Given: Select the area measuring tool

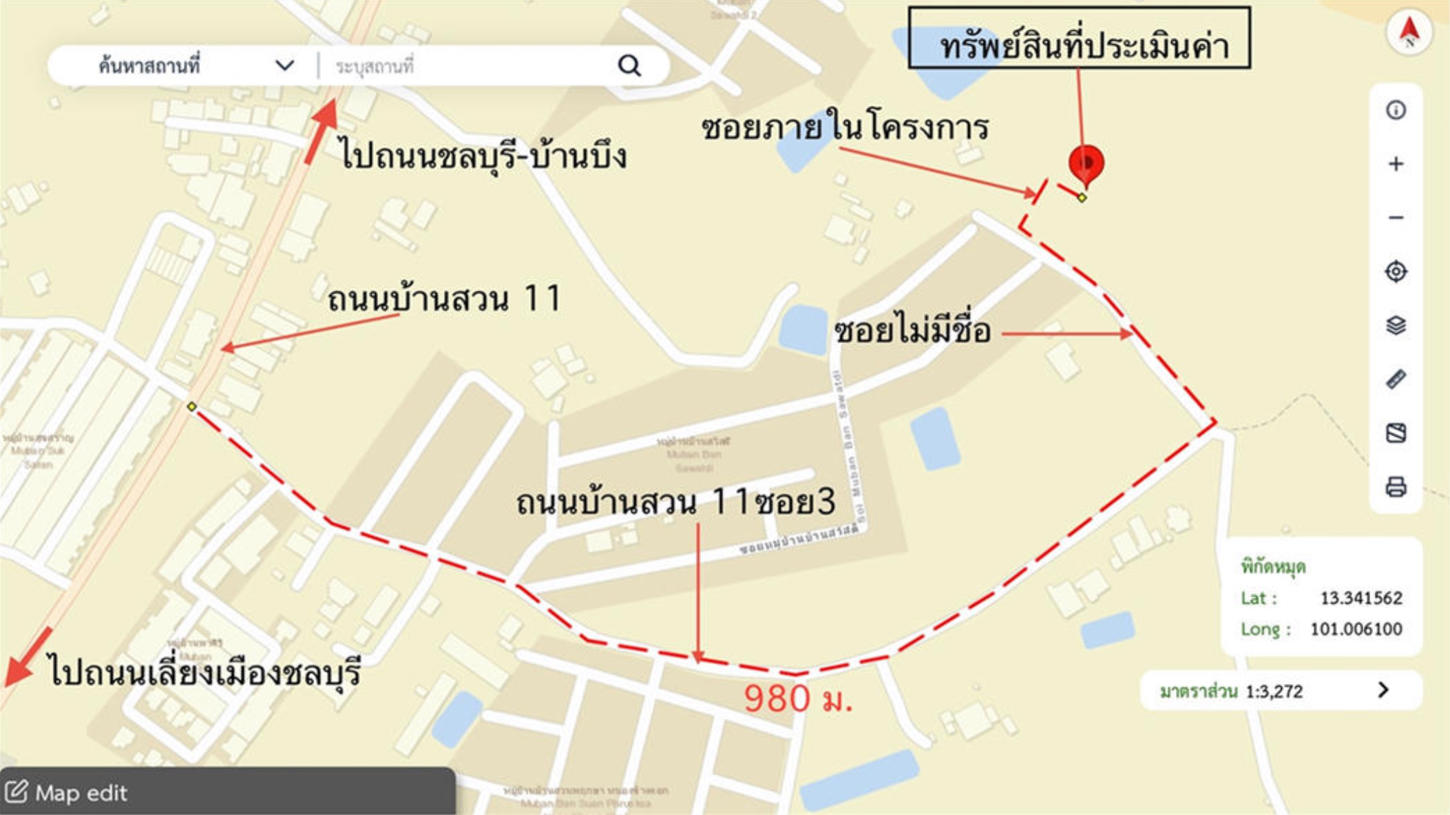Looking at the screenshot, I should pyautogui.click(x=1396, y=433).
